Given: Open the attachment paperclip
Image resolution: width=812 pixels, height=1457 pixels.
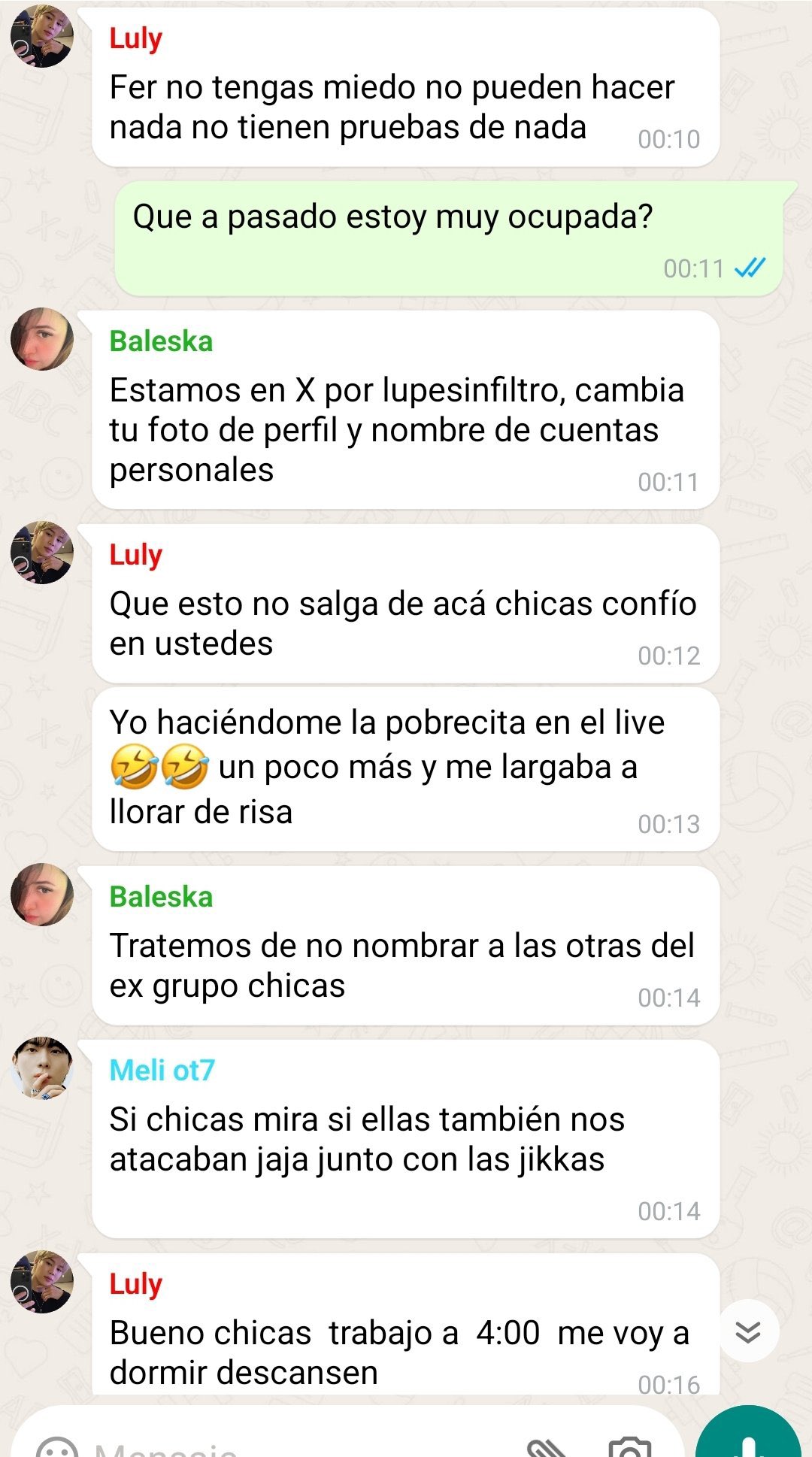Looking at the screenshot, I should point(546,1449).
